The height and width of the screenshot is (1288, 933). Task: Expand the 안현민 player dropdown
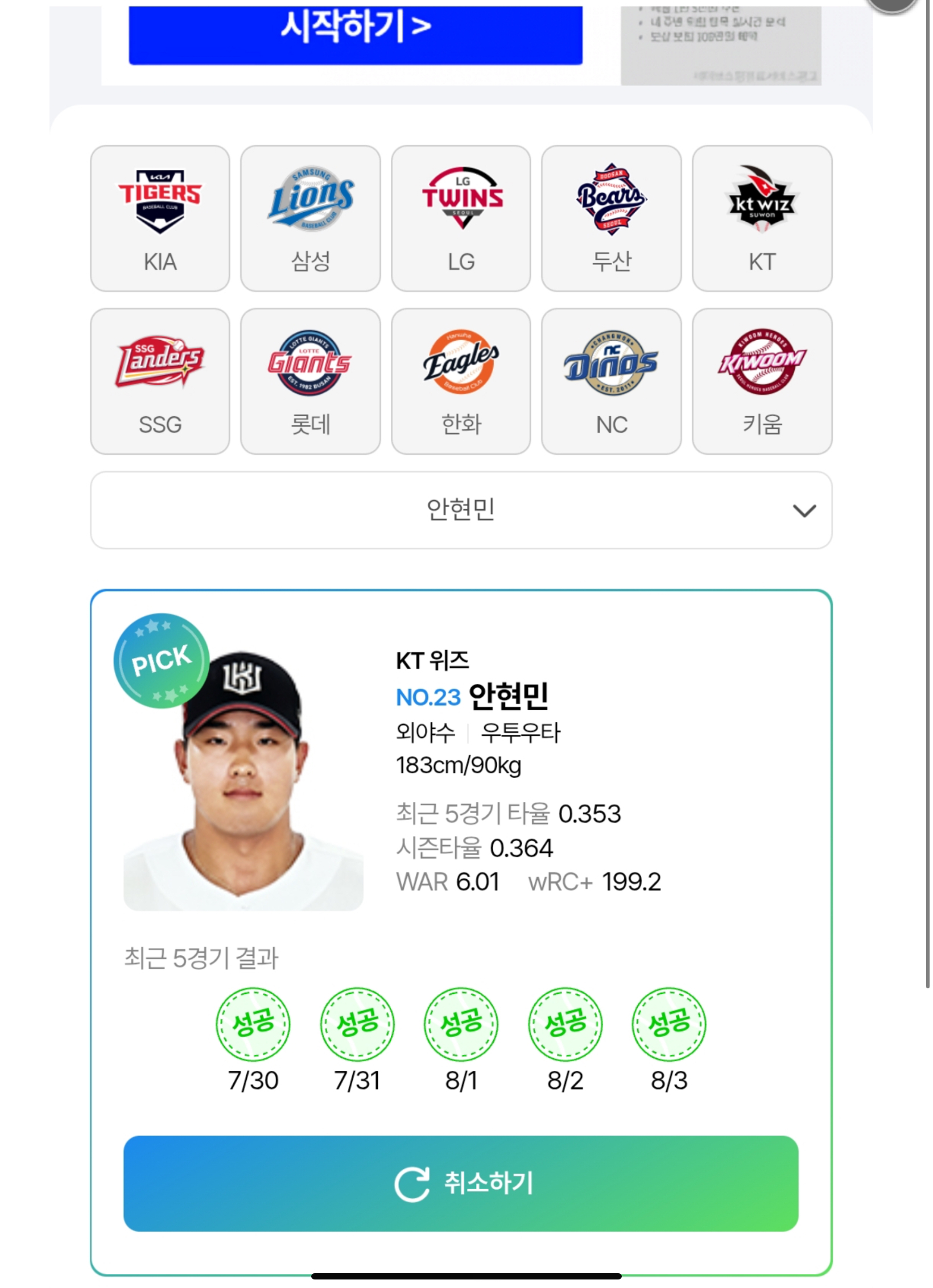pos(461,510)
